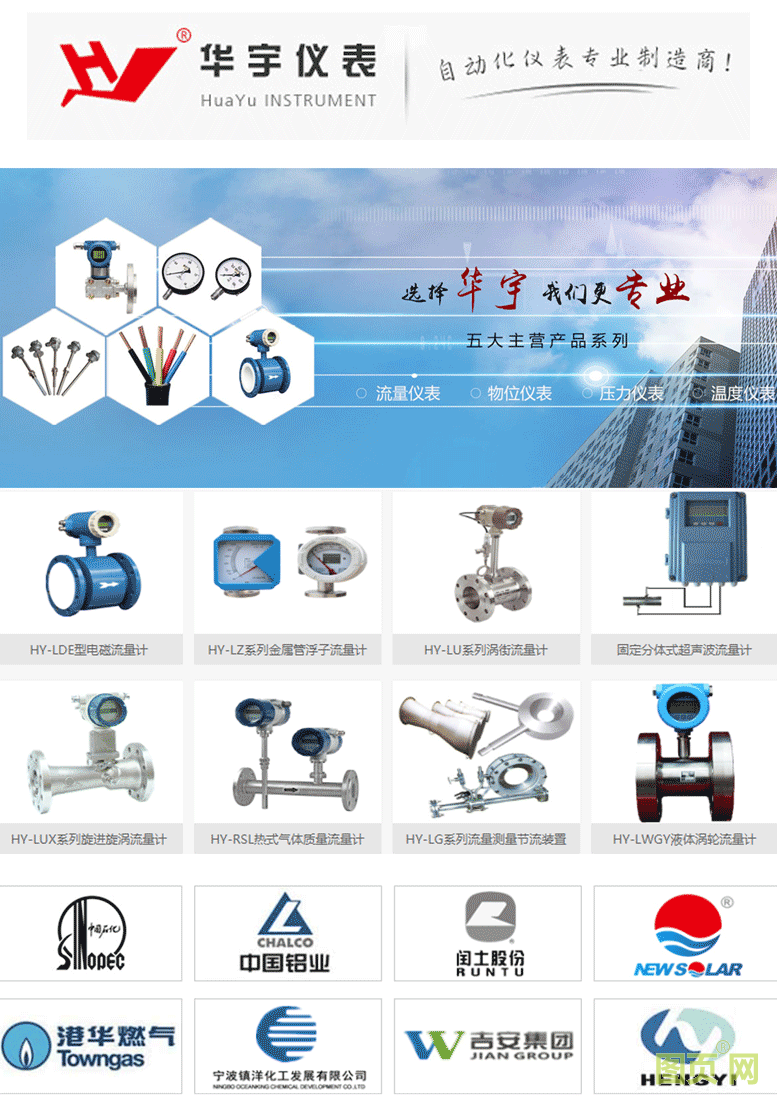777x1099 pixels.
Task: Select the HY-LU系列涡街流量计 product tile
Action: [485, 577]
